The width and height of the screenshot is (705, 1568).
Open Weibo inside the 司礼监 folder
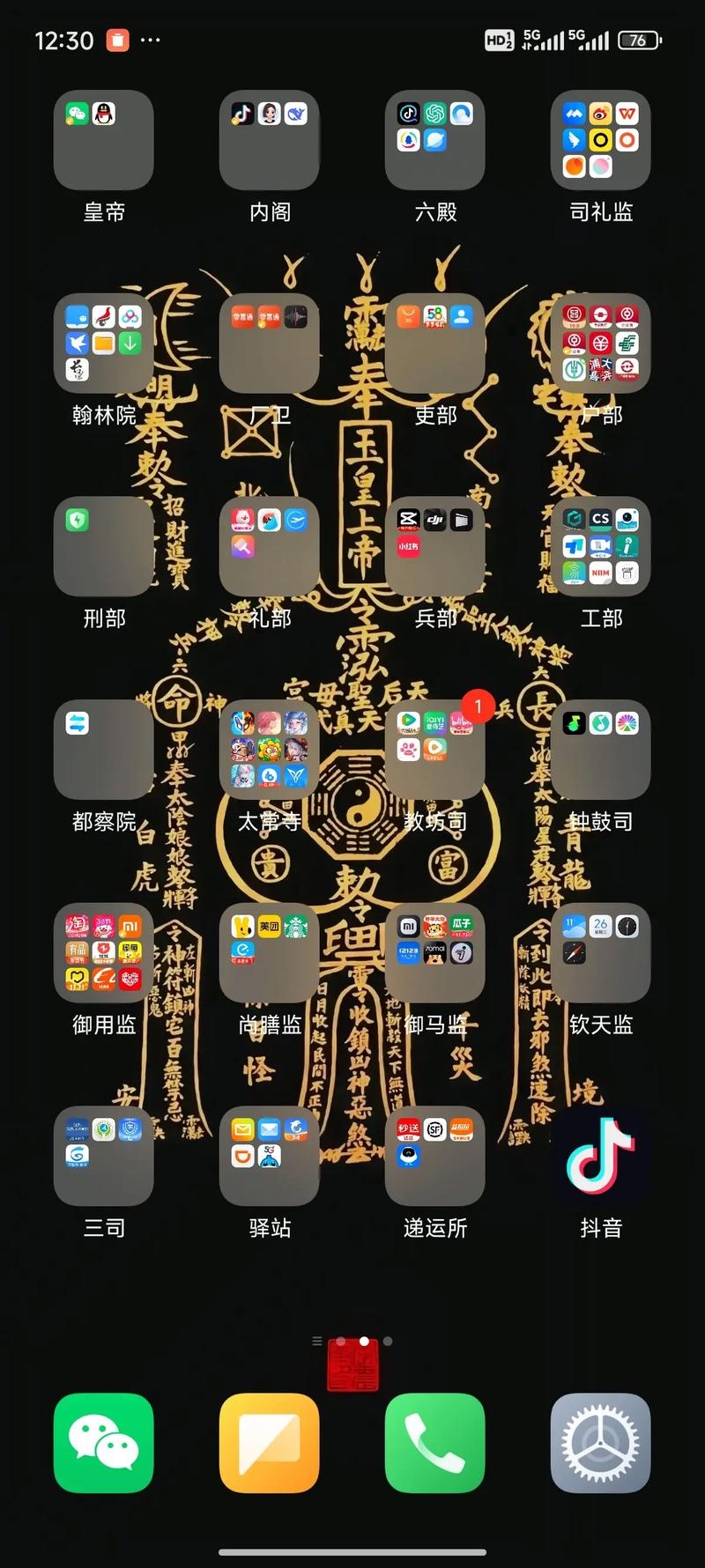tap(600, 115)
